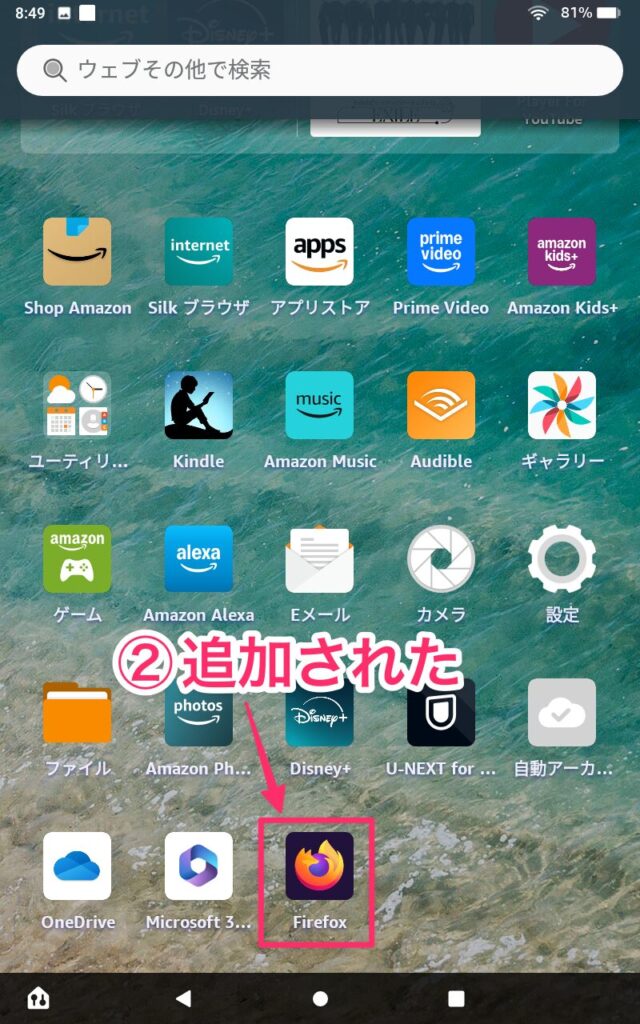Open the ギャラリー app

point(562,405)
